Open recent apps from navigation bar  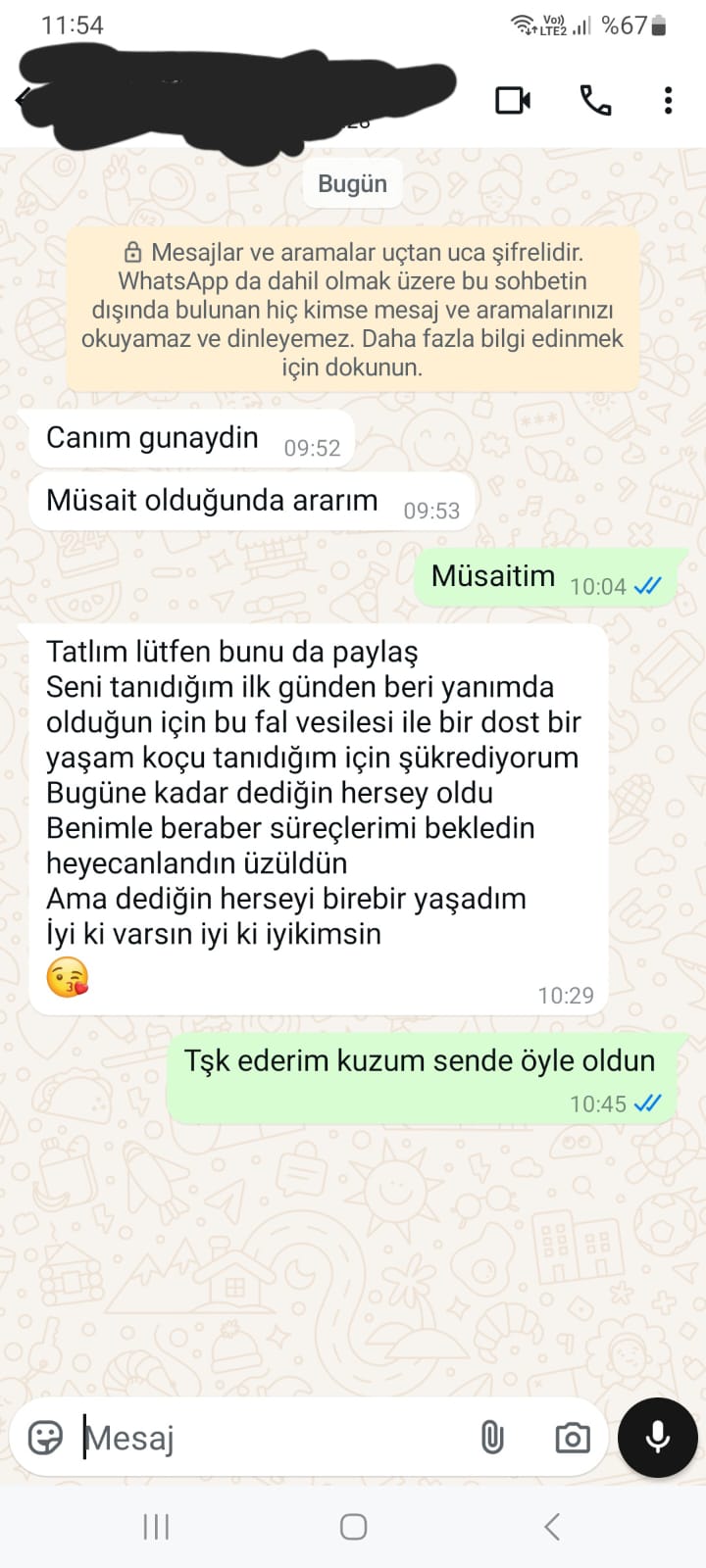click(x=156, y=1526)
